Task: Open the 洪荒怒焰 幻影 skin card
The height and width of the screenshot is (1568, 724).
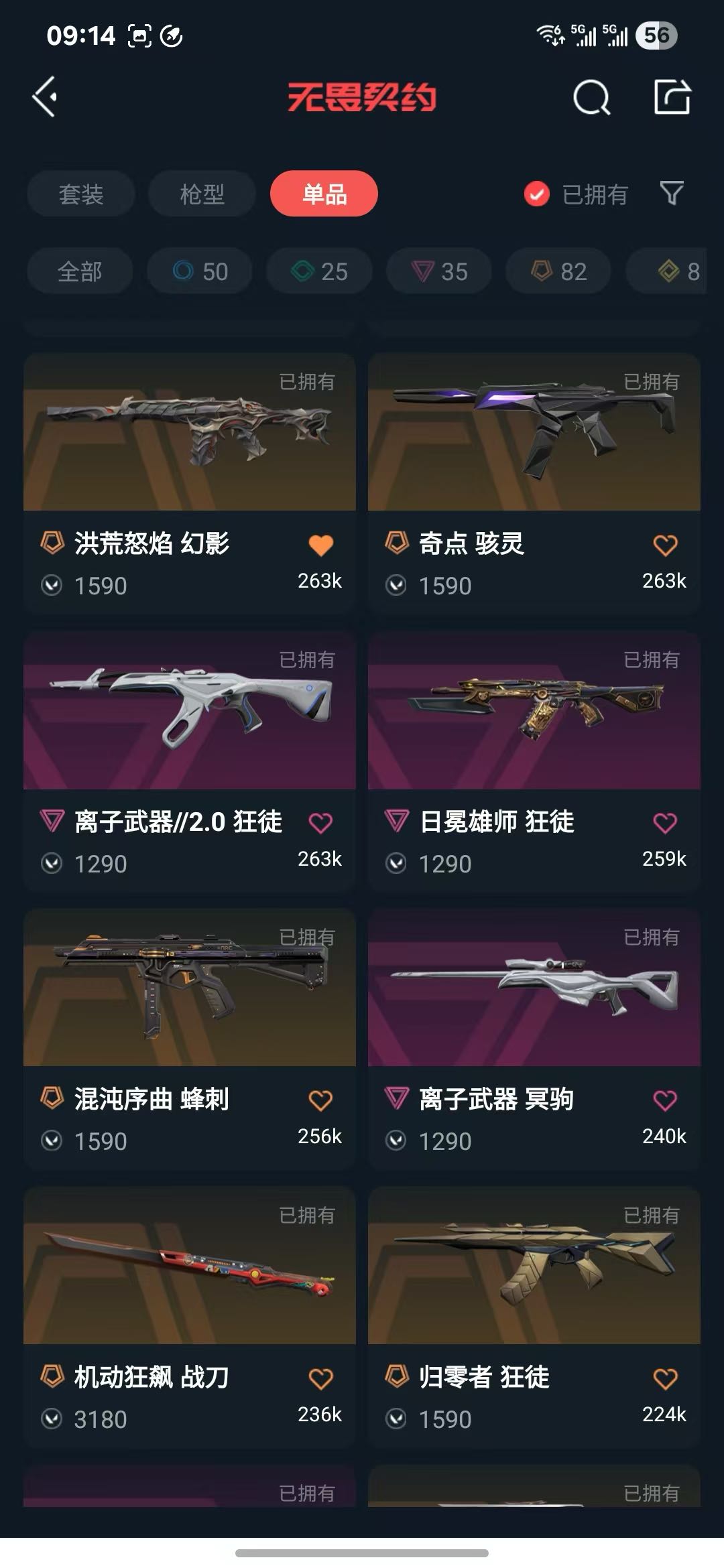Action: pyautogui.click(x=190, y=483)
